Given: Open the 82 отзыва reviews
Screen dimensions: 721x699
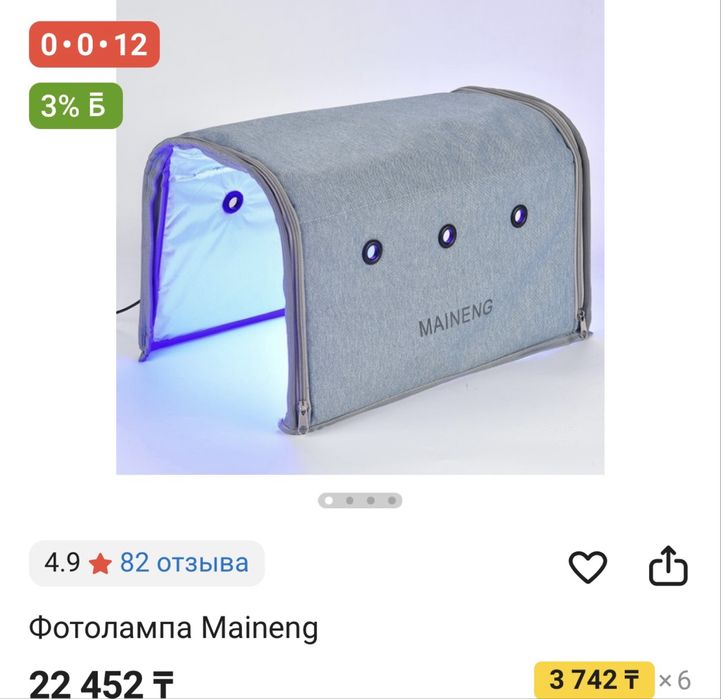Looking at the screenshot, I should tap(184, 563).
